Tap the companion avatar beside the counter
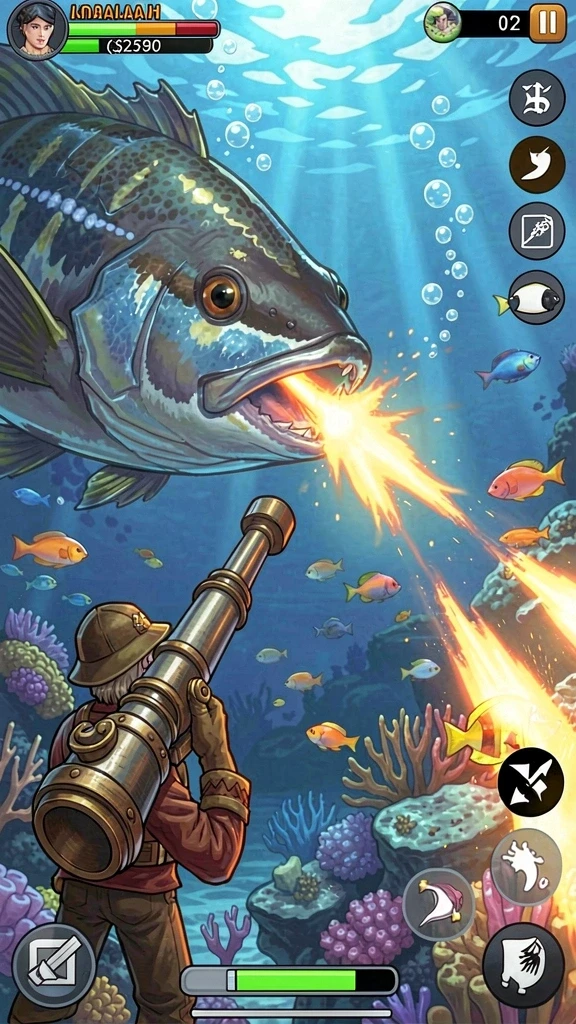Viewport: 576px width, 1024px height. tap(443, 23)
